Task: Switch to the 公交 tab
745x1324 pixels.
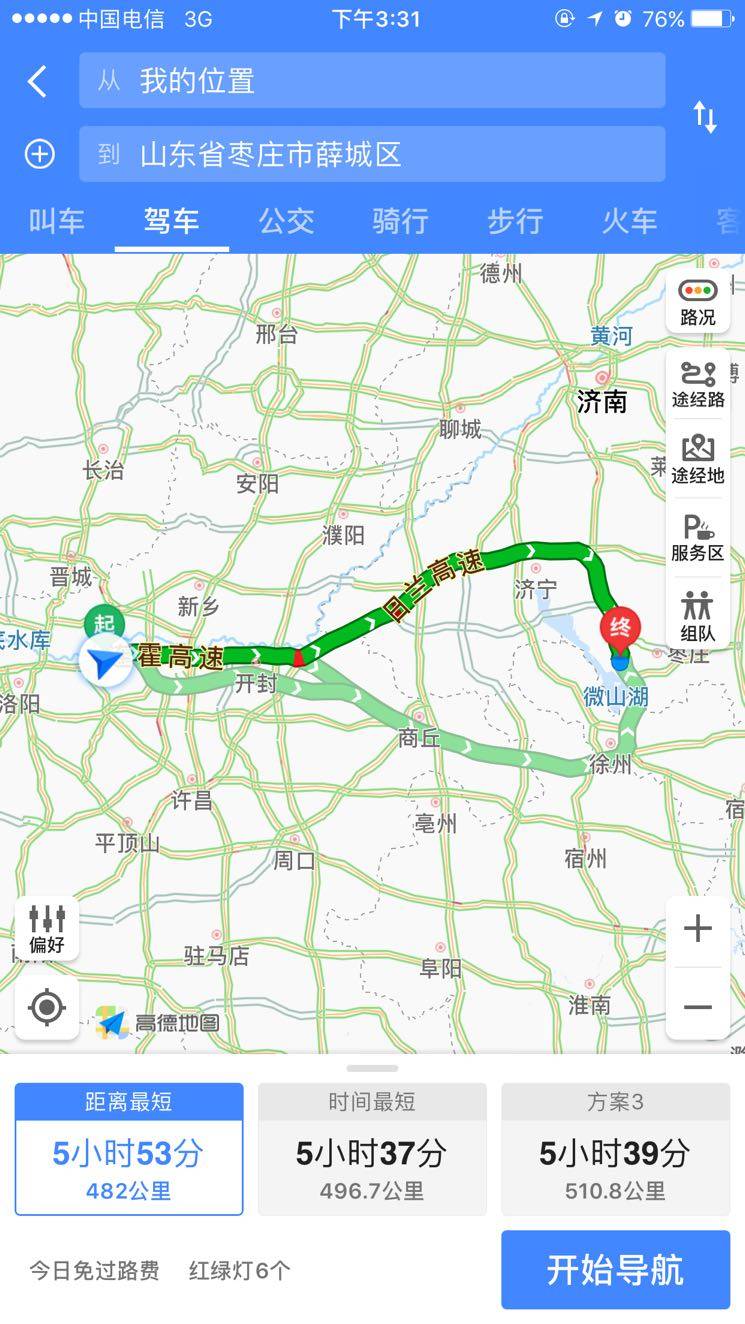Action: click(x=286, y=221)
